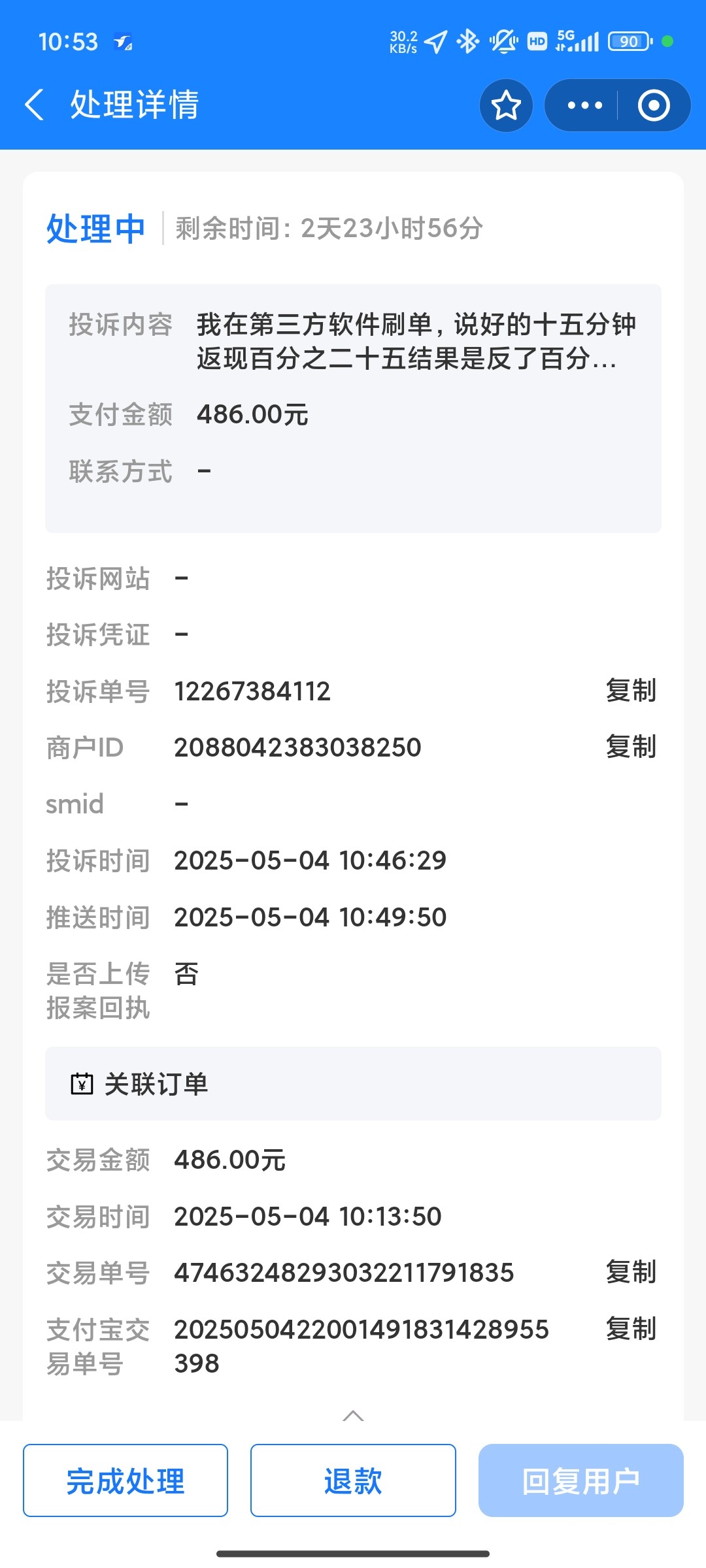Favorite this mini program with star icon

click(x=506, y=105)
